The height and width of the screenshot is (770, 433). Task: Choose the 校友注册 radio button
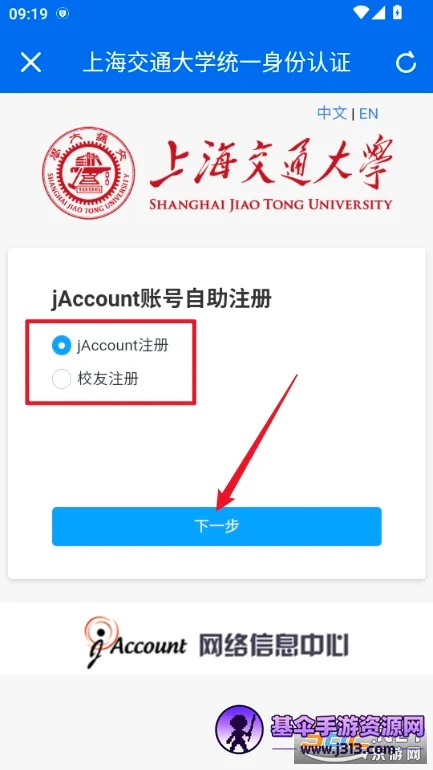[x=61, y=379]
